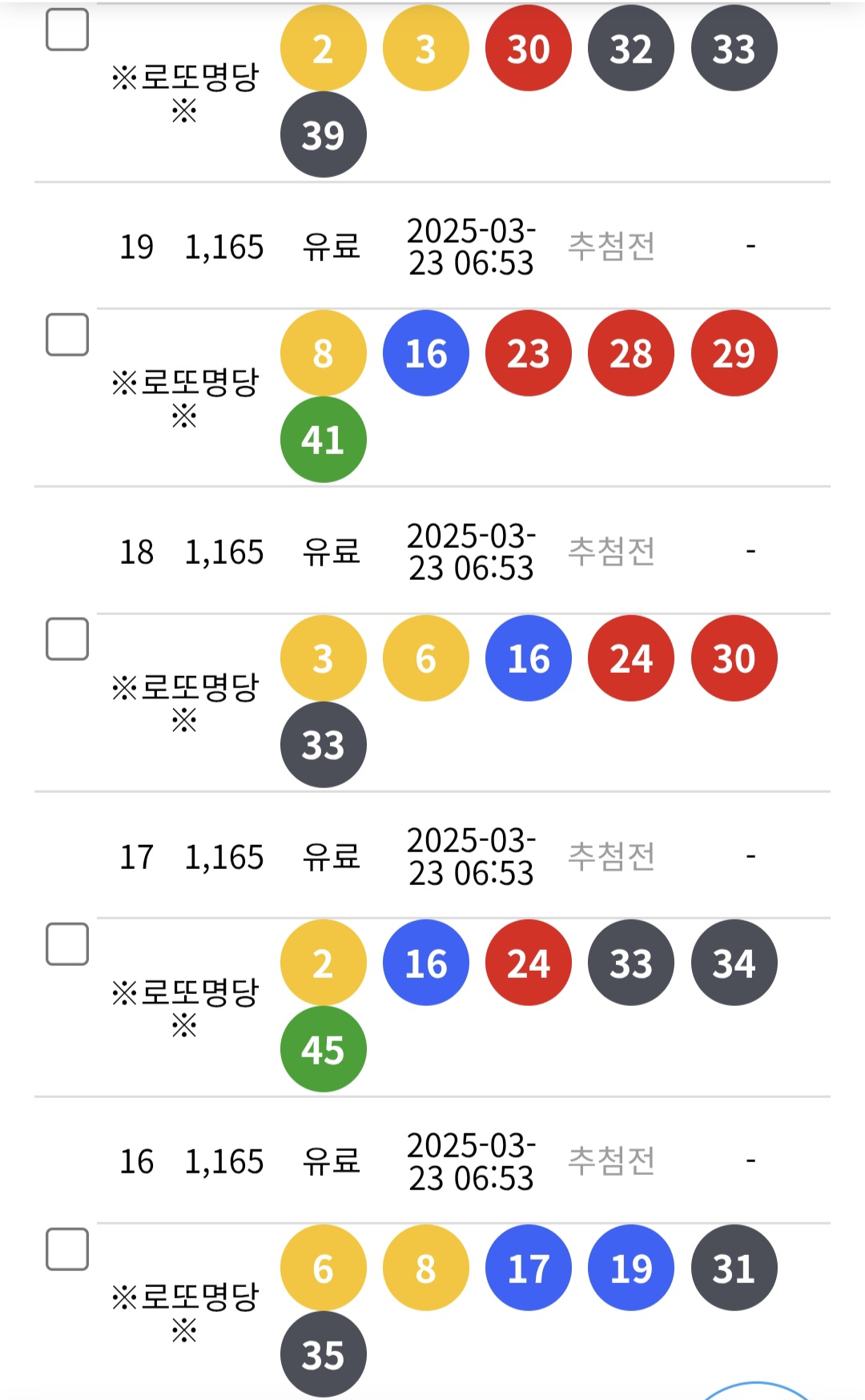
Task: Select entry 16 checkbox
Action: tap(67, 1249)
